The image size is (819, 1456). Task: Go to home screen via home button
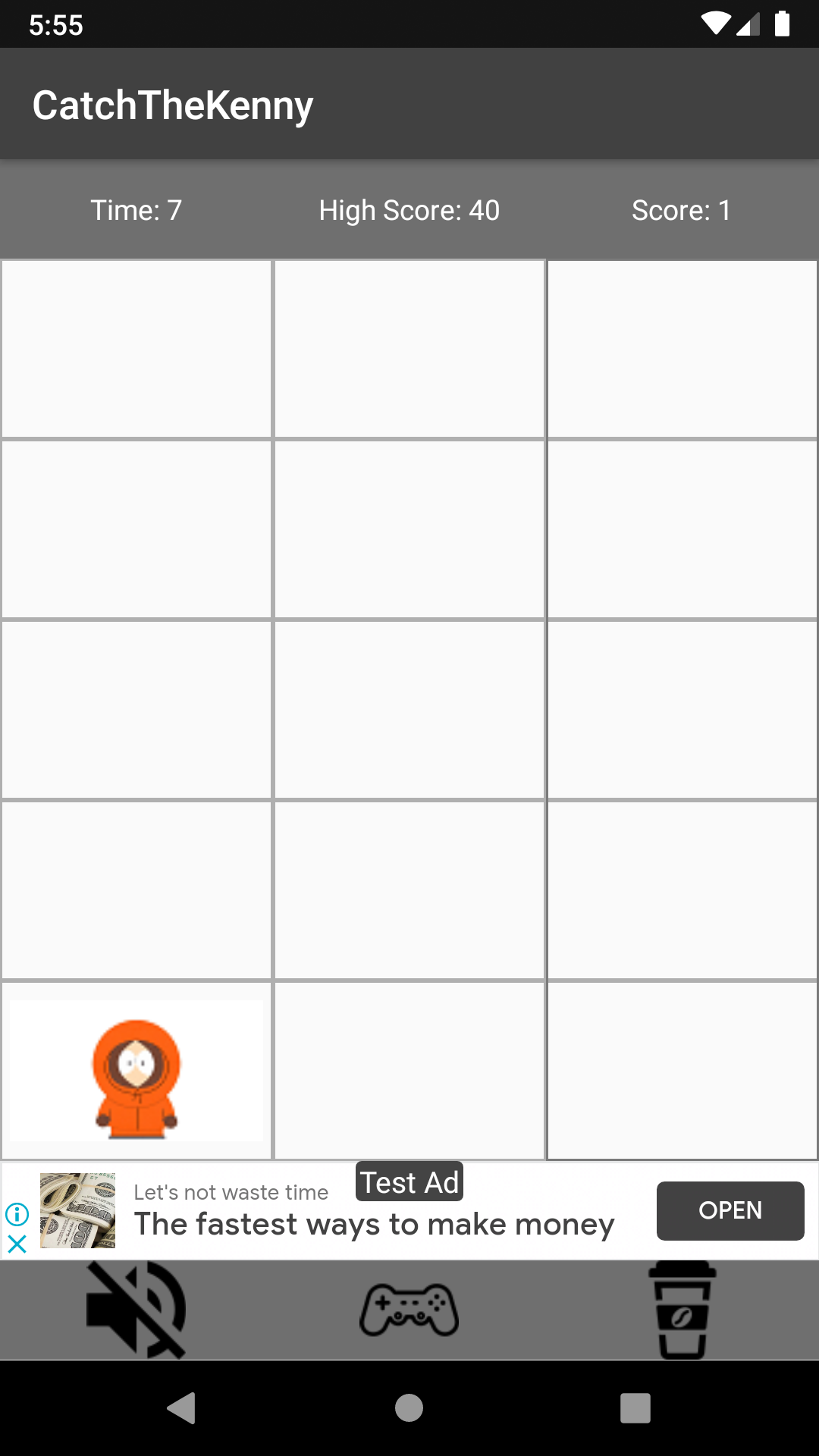409,1408
